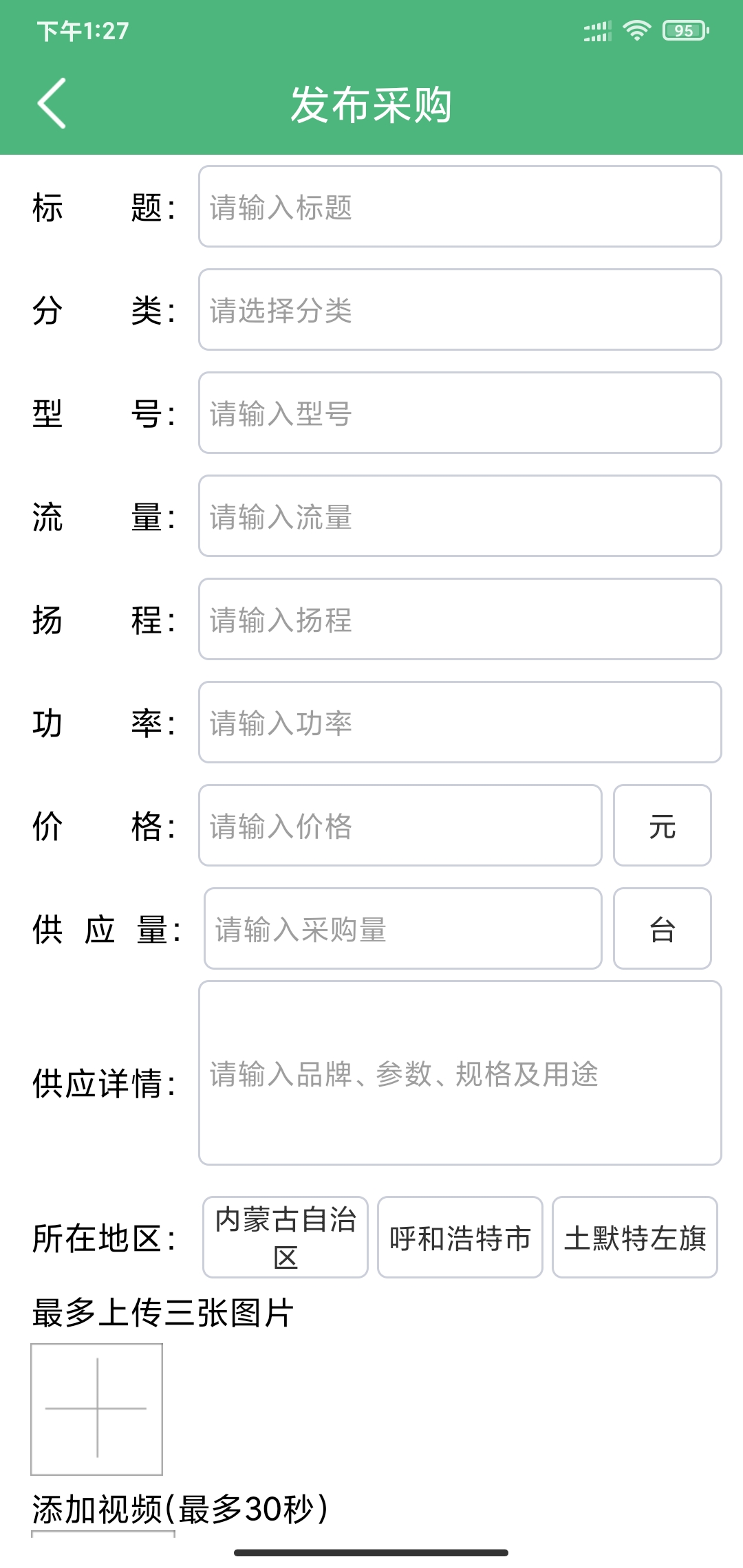The width and height of the screenshot is (743, 1568).
Task: Tap the 标题 input field
Action: click(x=460, y=206)
